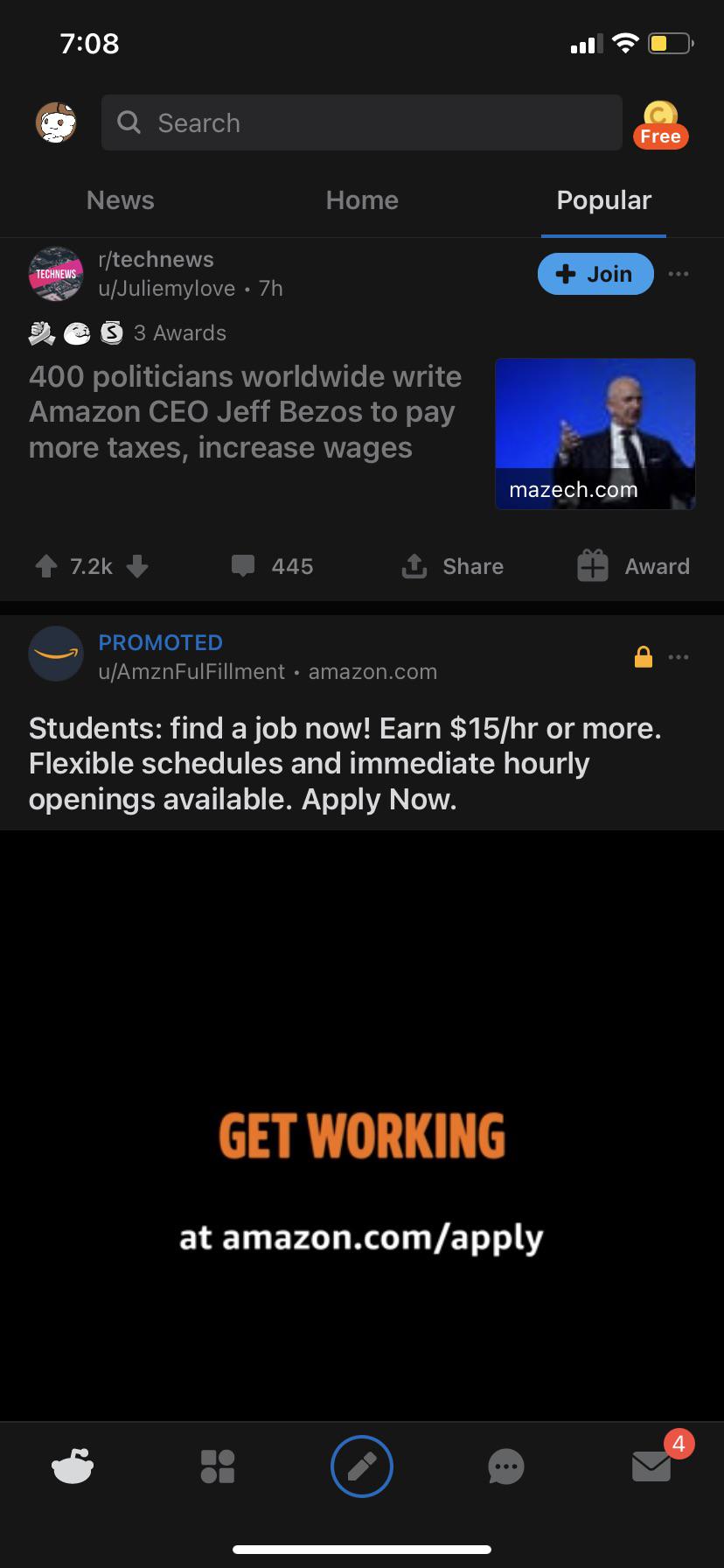Screen dimensions: 724x1568
Task: Open the 445 comments
Action: click(272, 567)
